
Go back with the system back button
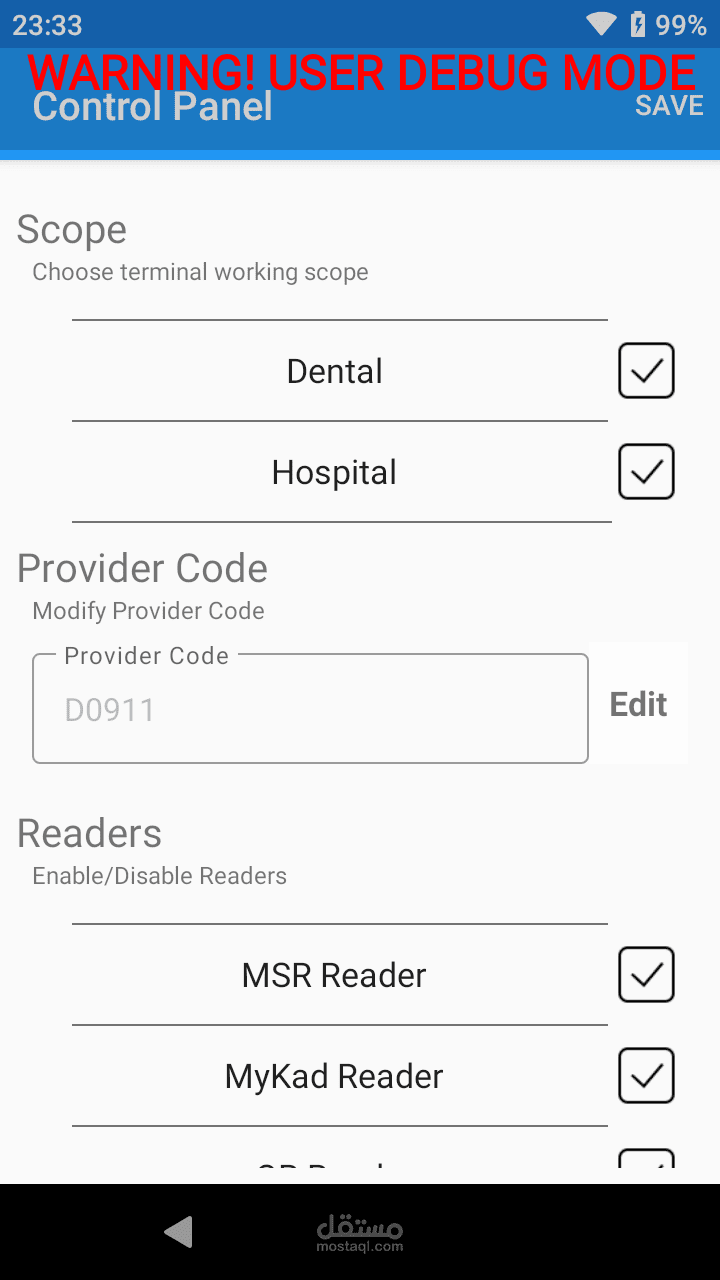coord(178,1232)
